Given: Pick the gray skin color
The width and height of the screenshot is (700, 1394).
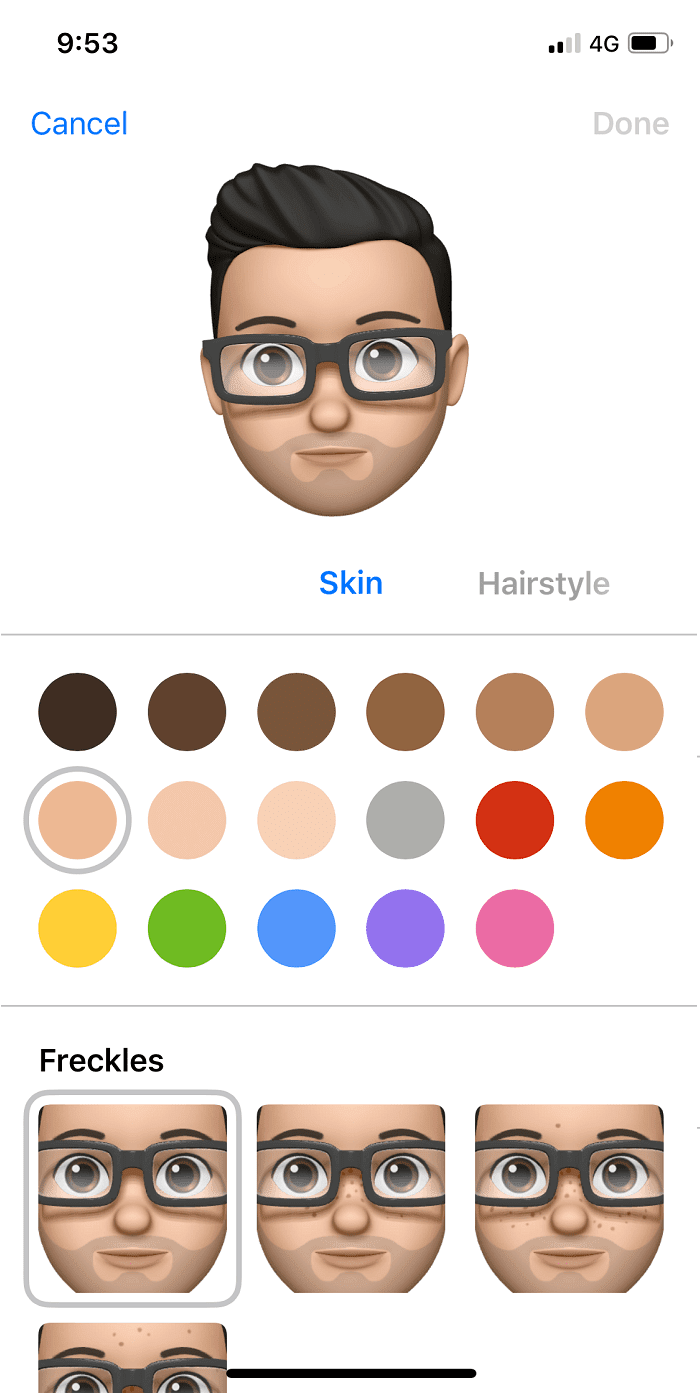Looking at the screenshot, I should [x=405, y=821].
